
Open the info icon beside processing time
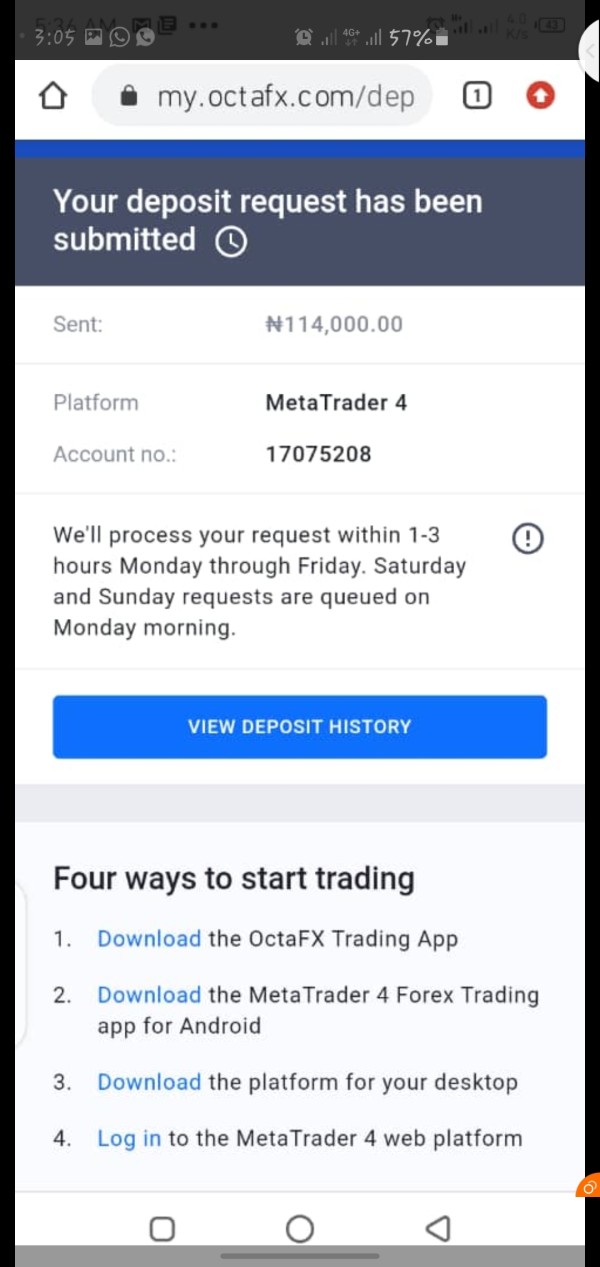point(527,539)
